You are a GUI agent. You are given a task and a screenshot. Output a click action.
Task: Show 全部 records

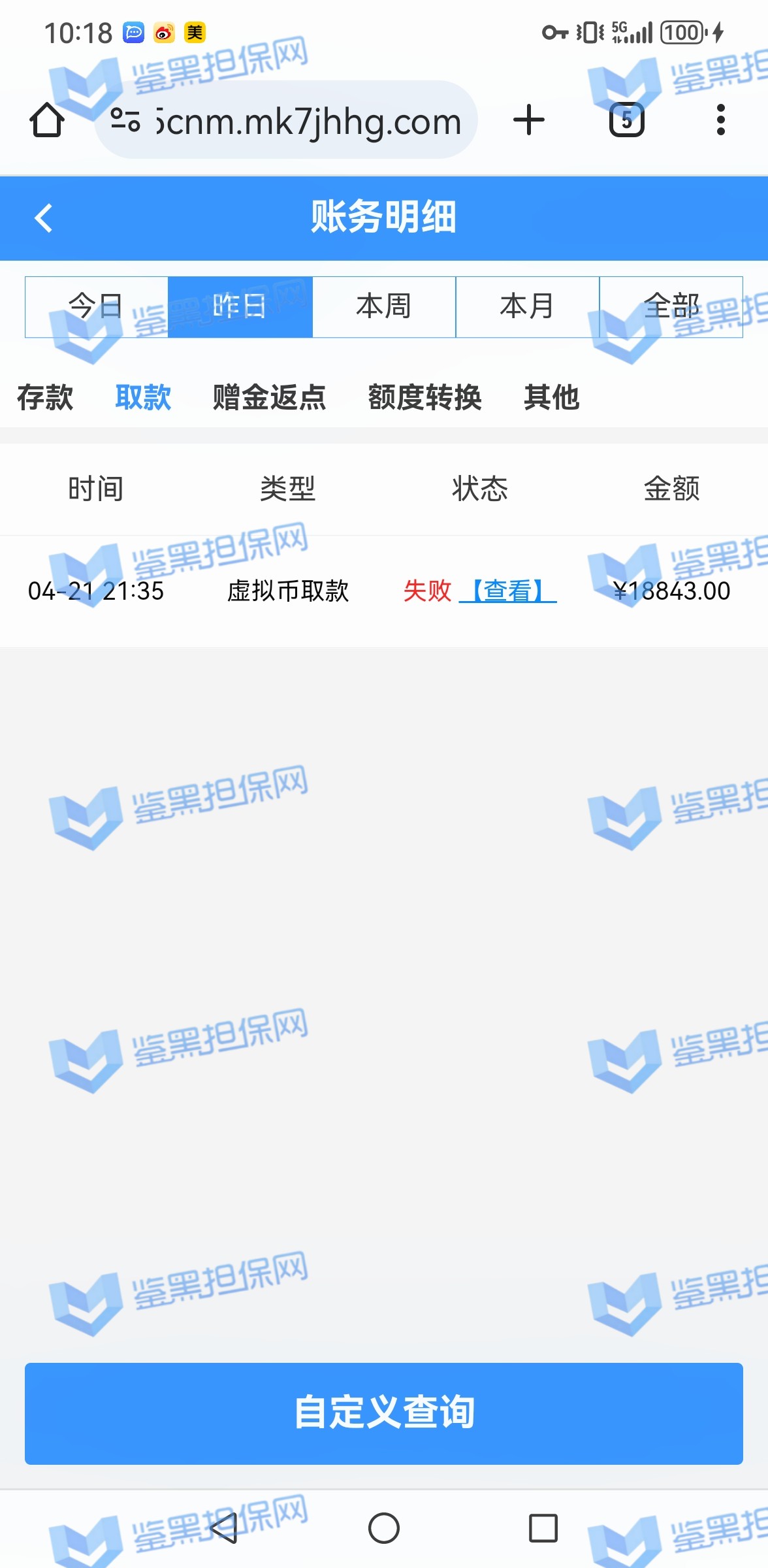coord(671,306)
